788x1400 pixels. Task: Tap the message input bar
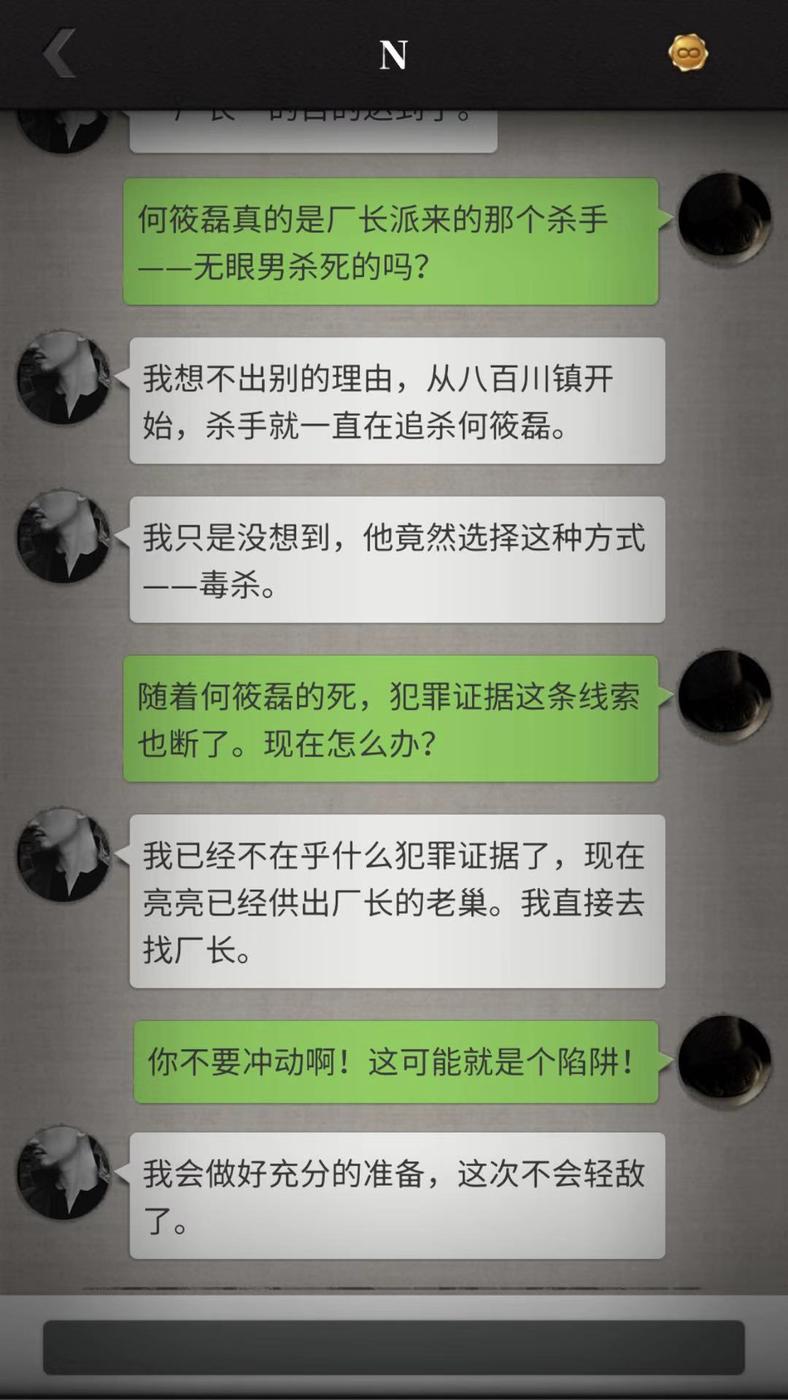[393, 1347]
